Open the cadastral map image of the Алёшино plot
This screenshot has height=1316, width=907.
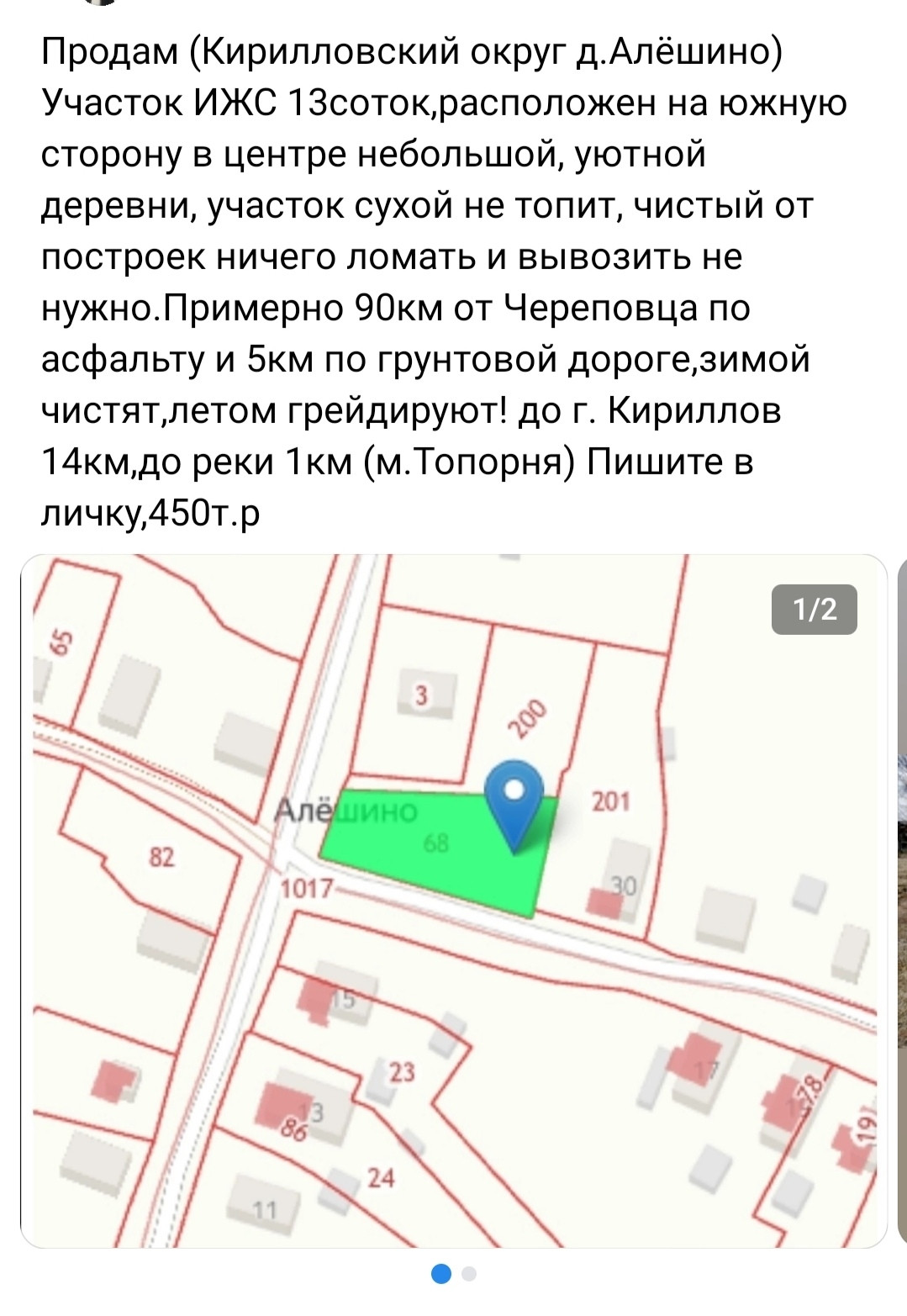(453, 900)
